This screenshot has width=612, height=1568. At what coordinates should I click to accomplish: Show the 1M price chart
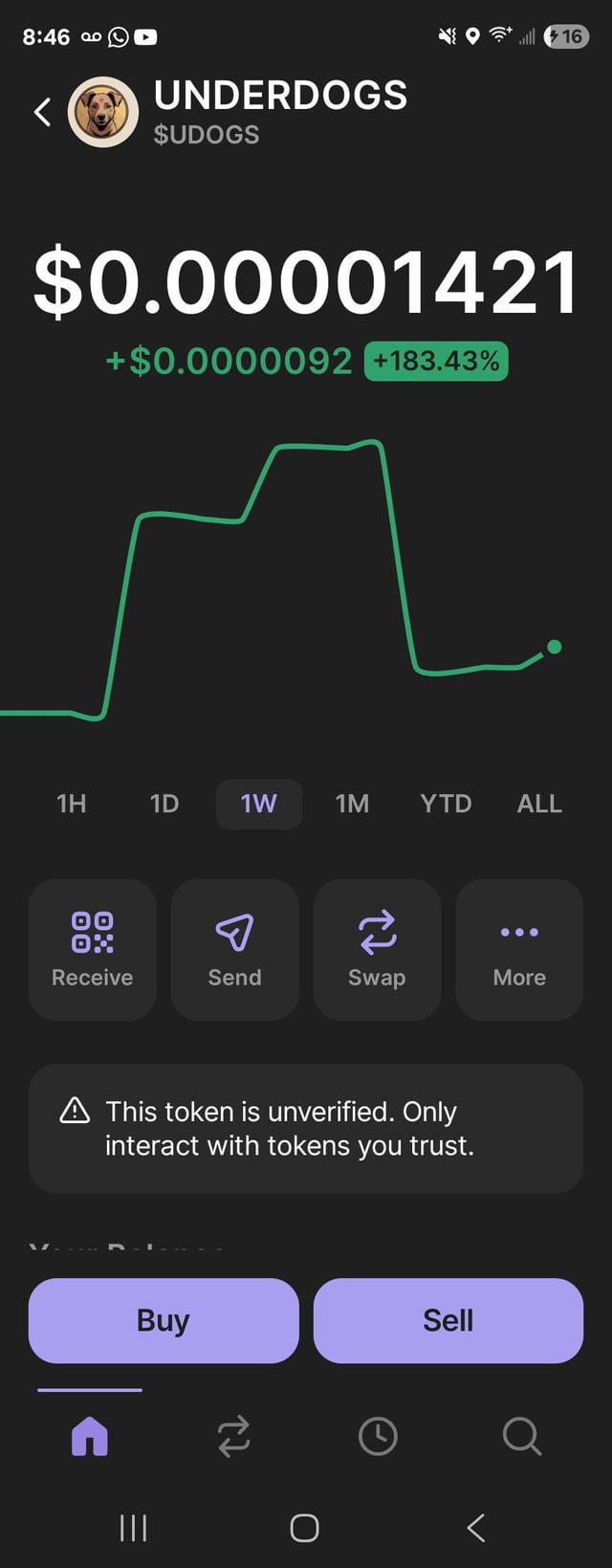(x=352, y=804)
